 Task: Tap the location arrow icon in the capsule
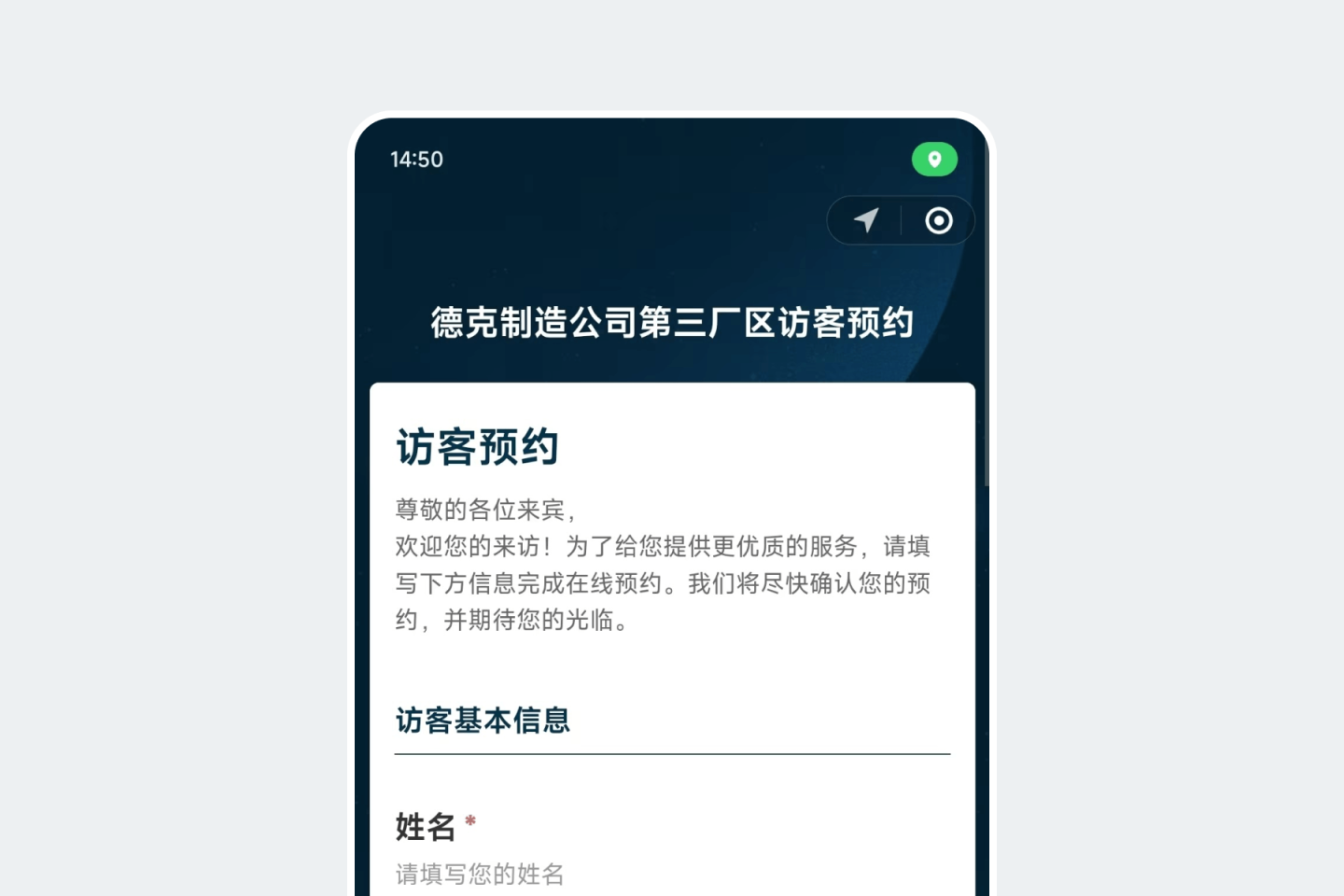click(x=866, y=220)
